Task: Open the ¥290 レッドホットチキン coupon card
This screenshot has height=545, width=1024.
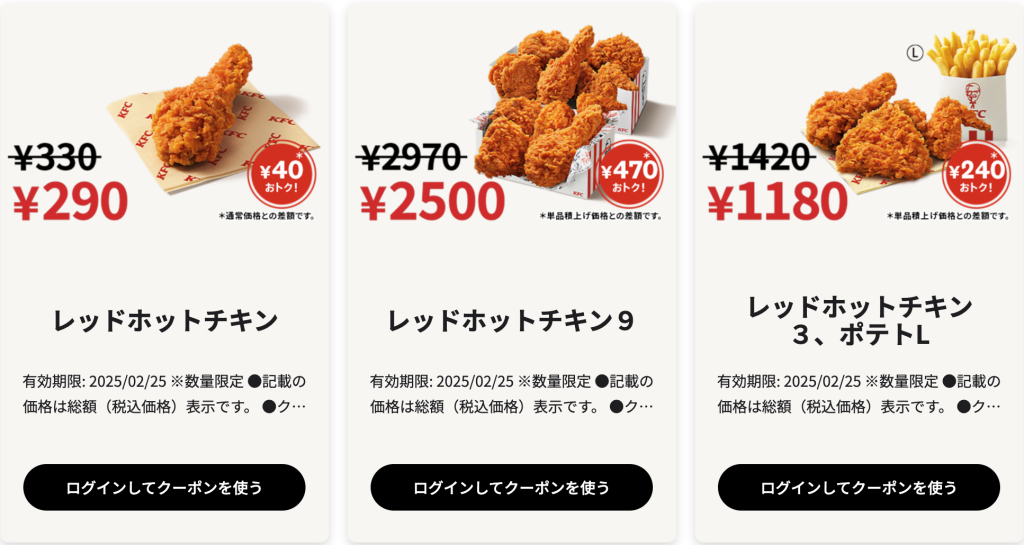Action: click(164, 321)
